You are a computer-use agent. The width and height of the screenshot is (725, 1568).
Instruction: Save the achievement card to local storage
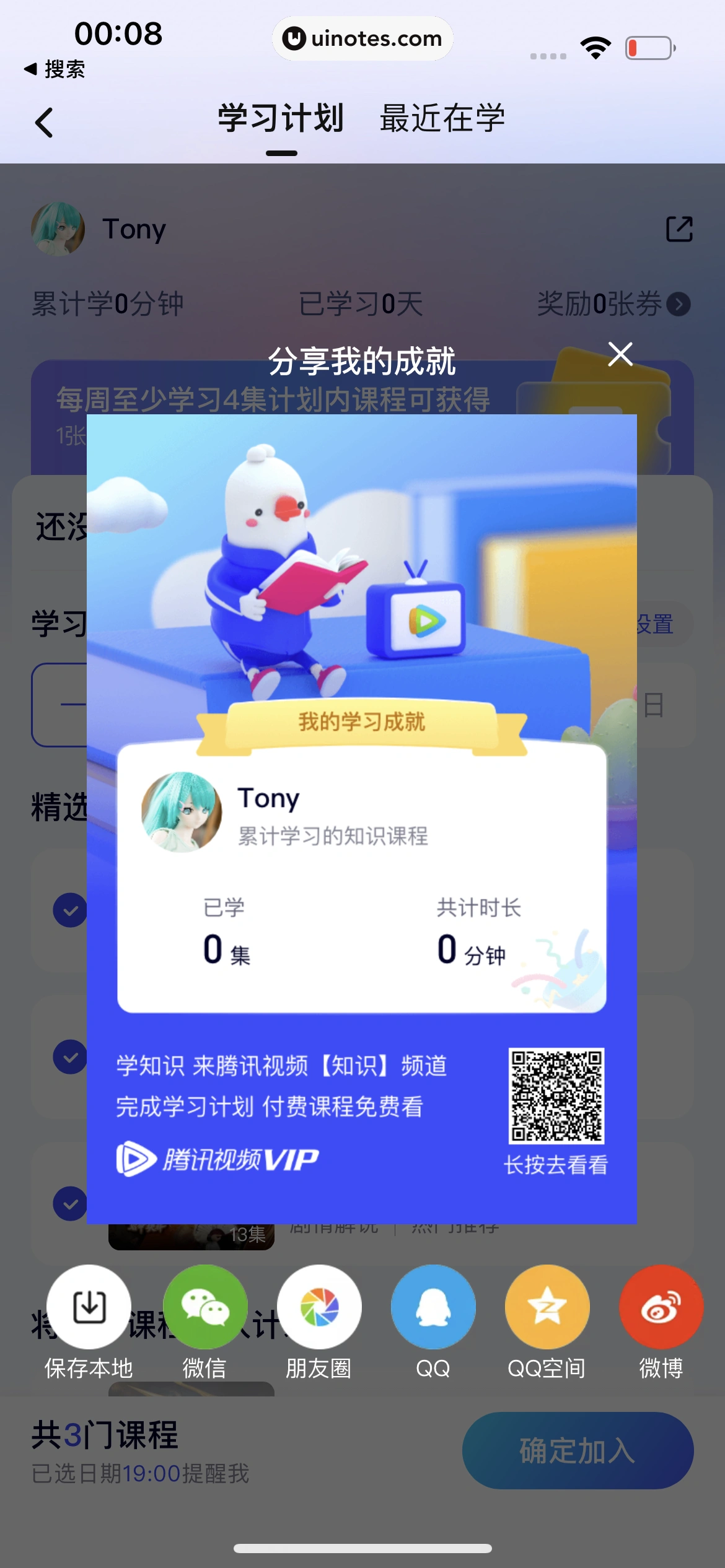pyautogui.click(x=88, y=1307)
